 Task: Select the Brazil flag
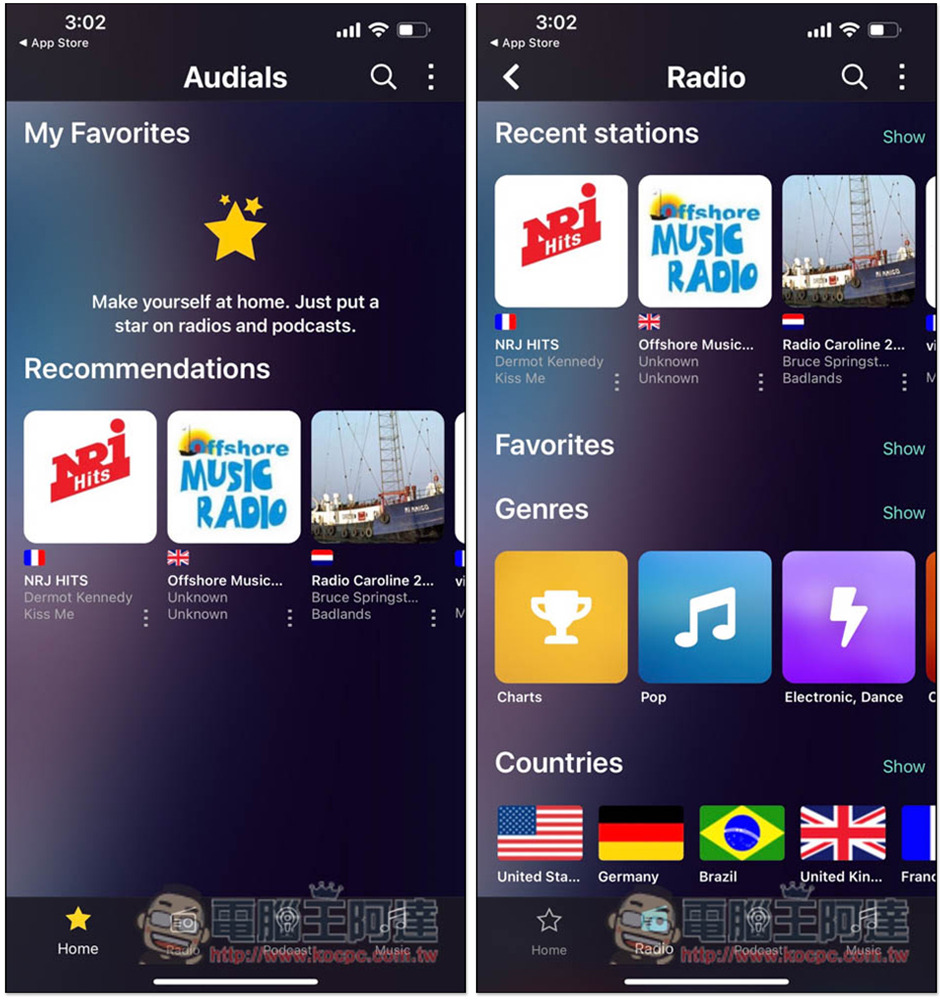click(742, 834)
